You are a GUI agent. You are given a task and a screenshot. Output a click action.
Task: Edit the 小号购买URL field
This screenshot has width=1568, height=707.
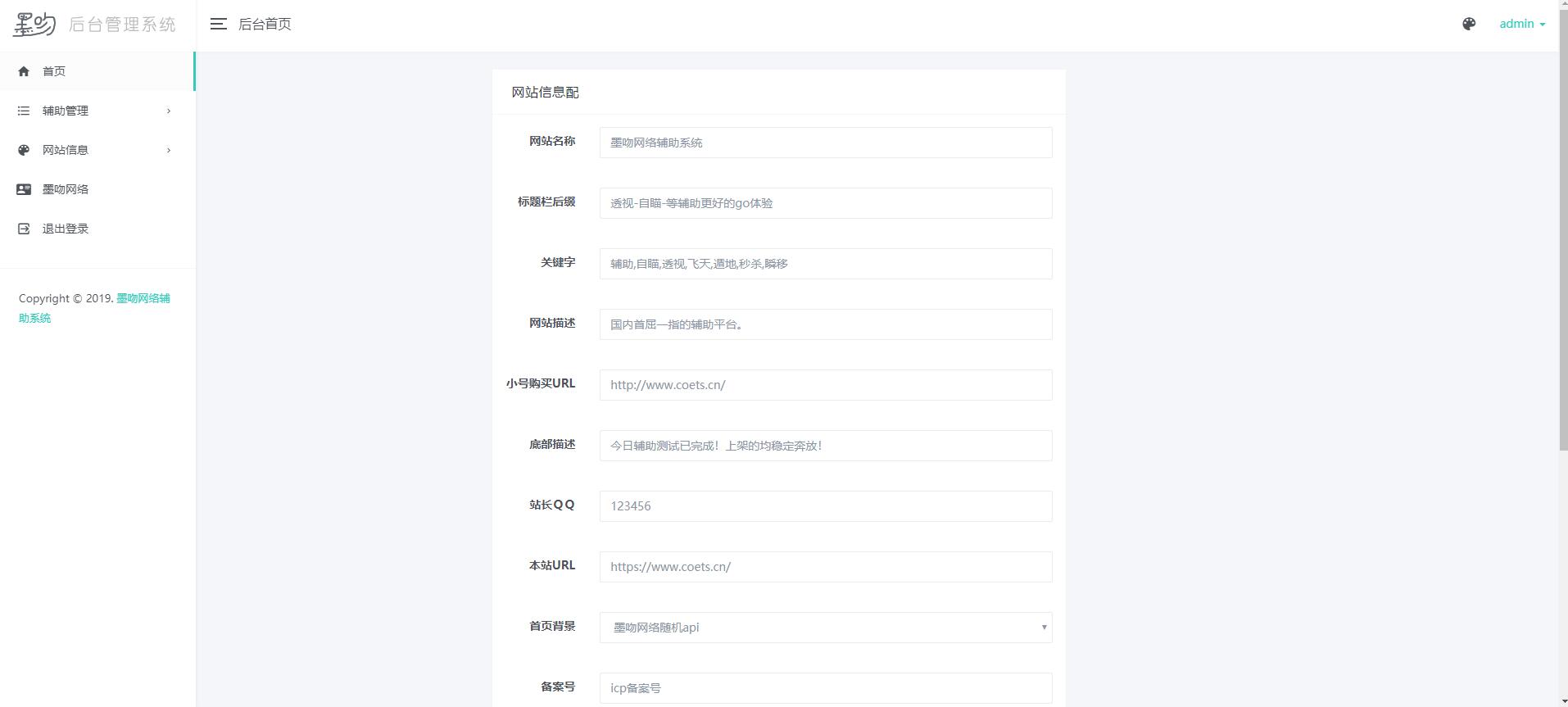[825, 385]
